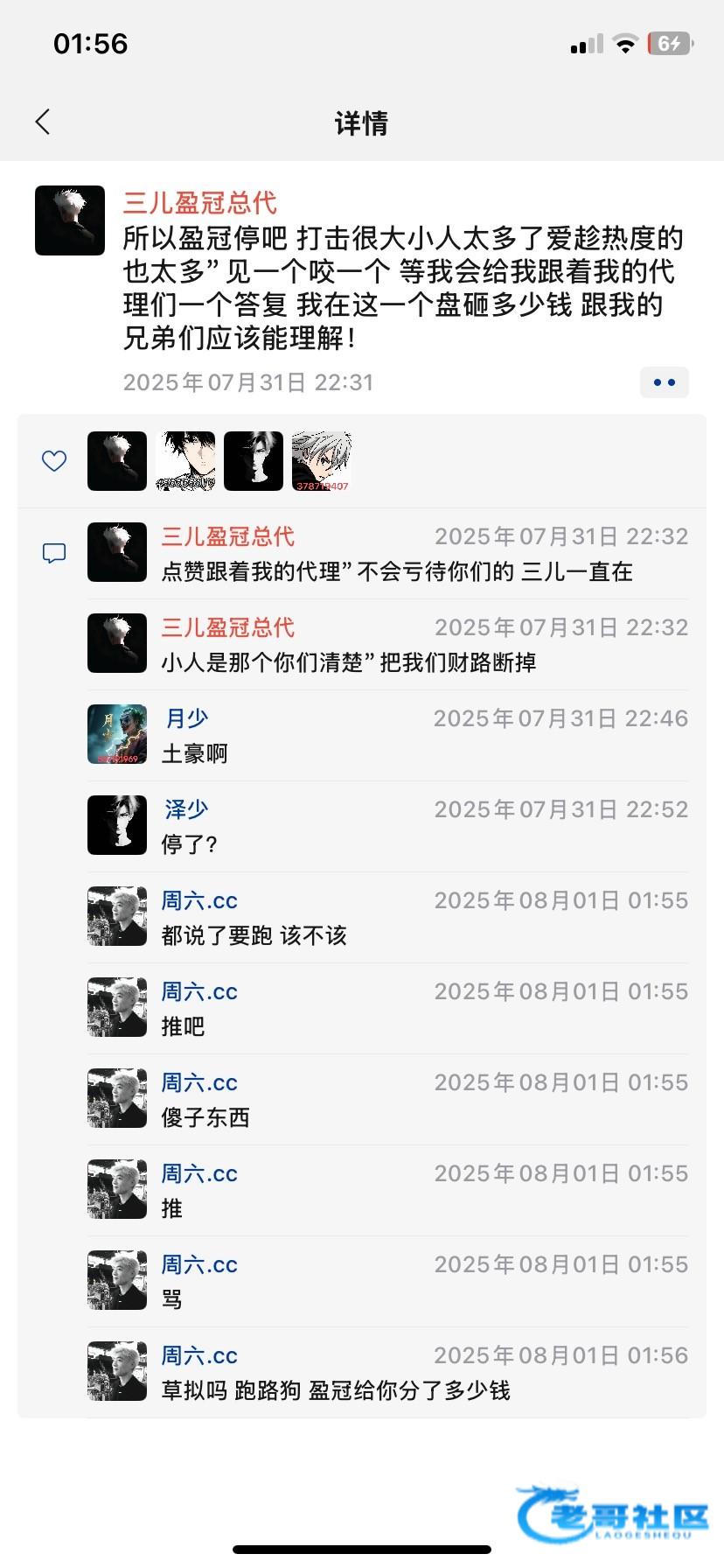724x1568 pixels.
Task: Open the avatar beside the main post text
Action: click(70, 220)
